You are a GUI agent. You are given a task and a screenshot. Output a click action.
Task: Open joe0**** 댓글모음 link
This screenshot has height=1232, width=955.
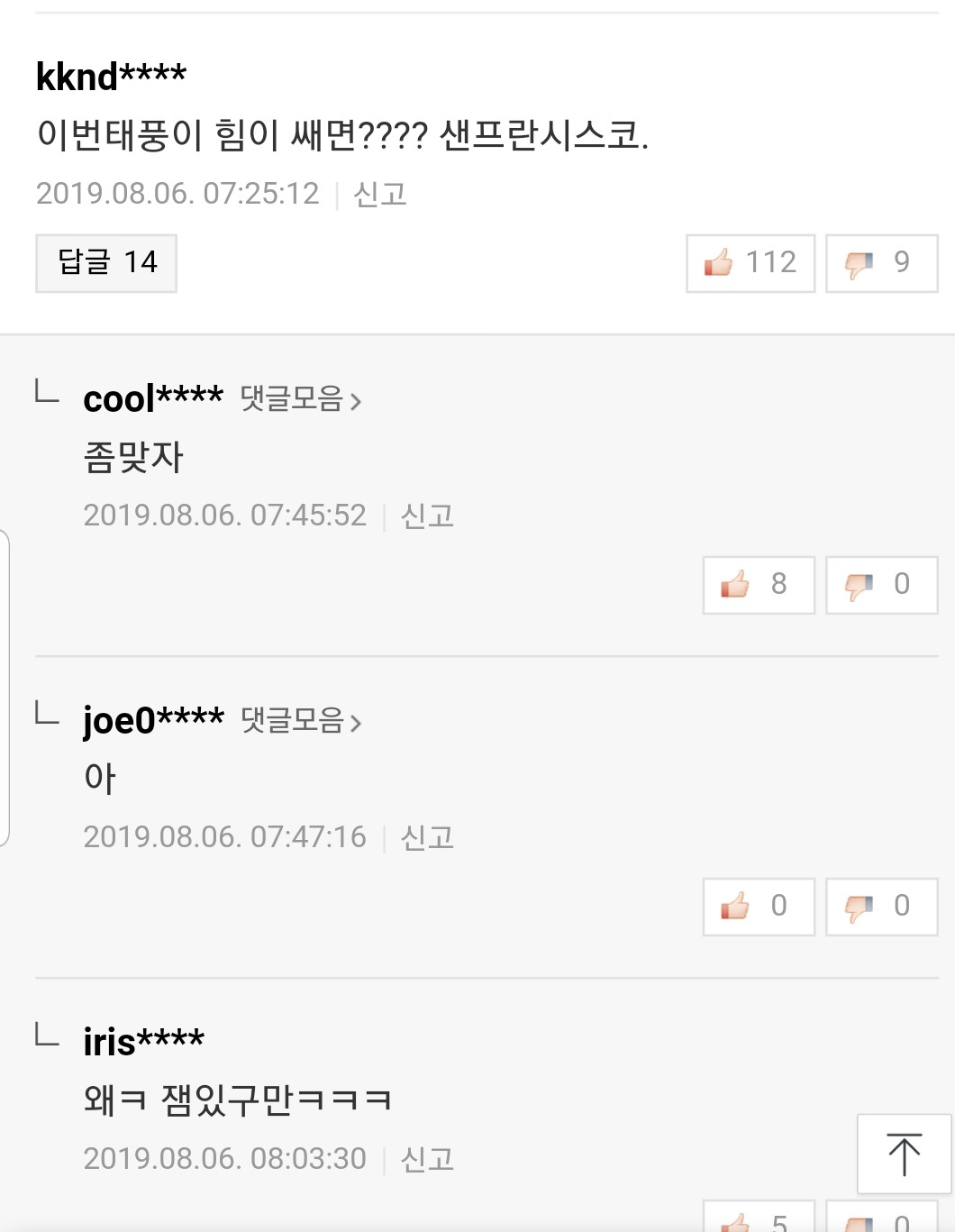coord(301,721)
